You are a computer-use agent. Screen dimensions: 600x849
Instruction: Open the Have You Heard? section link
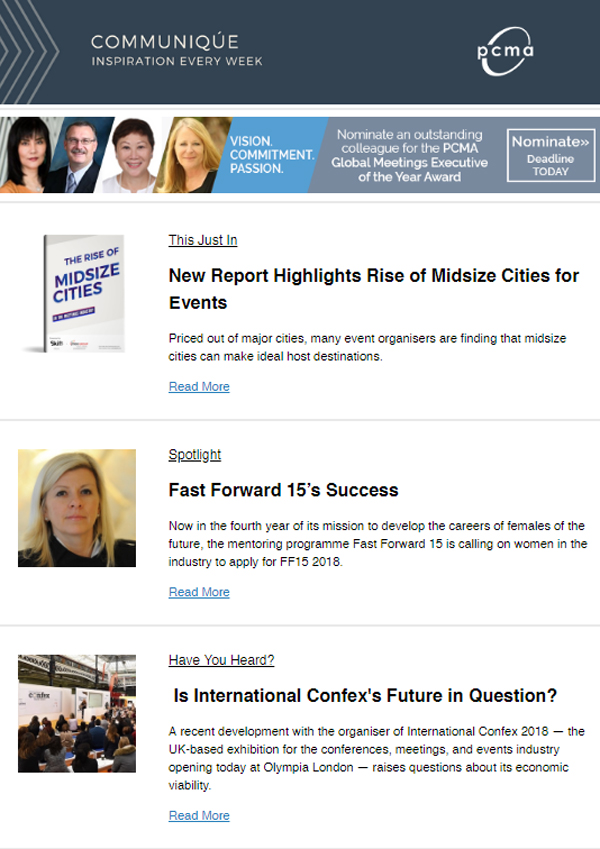(221, 660)
